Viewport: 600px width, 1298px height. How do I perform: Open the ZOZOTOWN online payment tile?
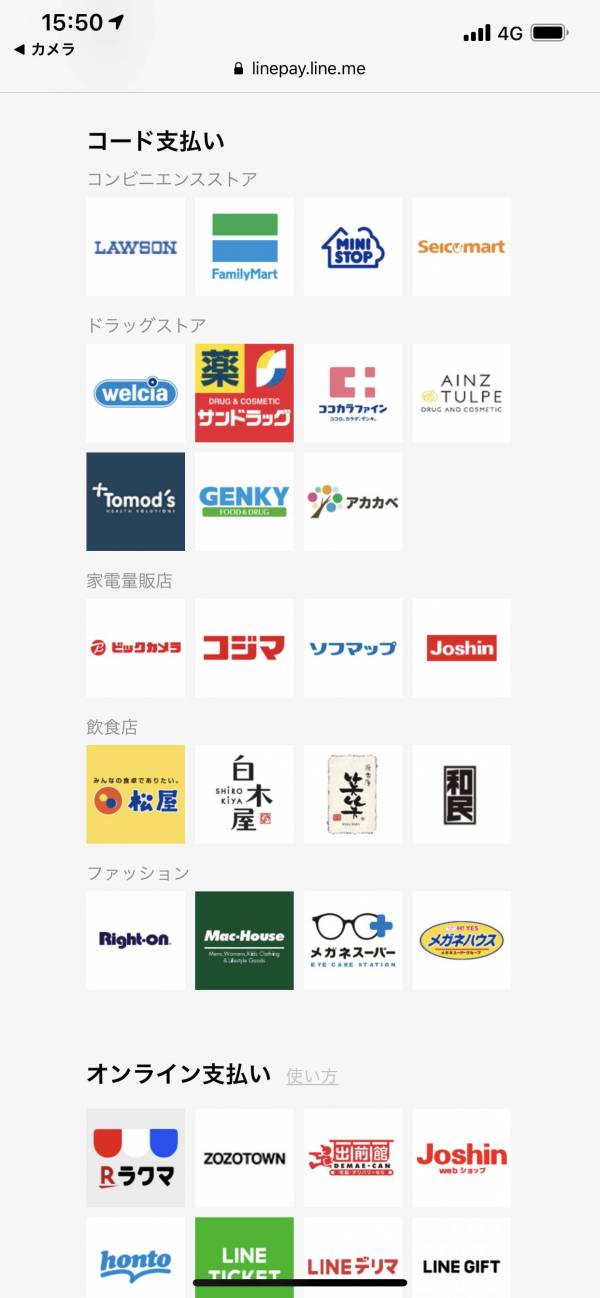(244, 1158)
